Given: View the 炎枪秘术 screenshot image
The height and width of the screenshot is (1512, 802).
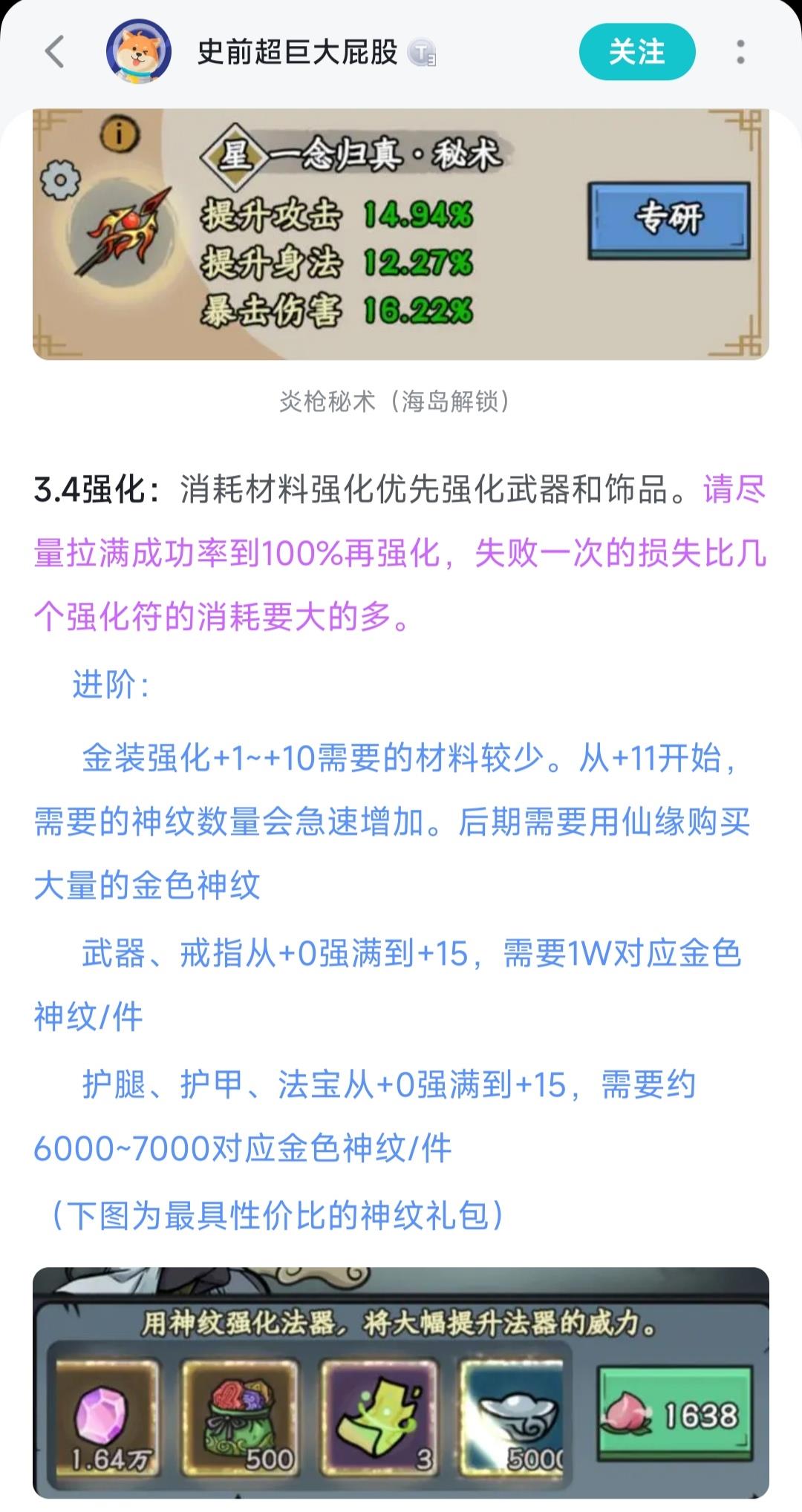Looking at the screenshot, I should (x=400, y=234).
